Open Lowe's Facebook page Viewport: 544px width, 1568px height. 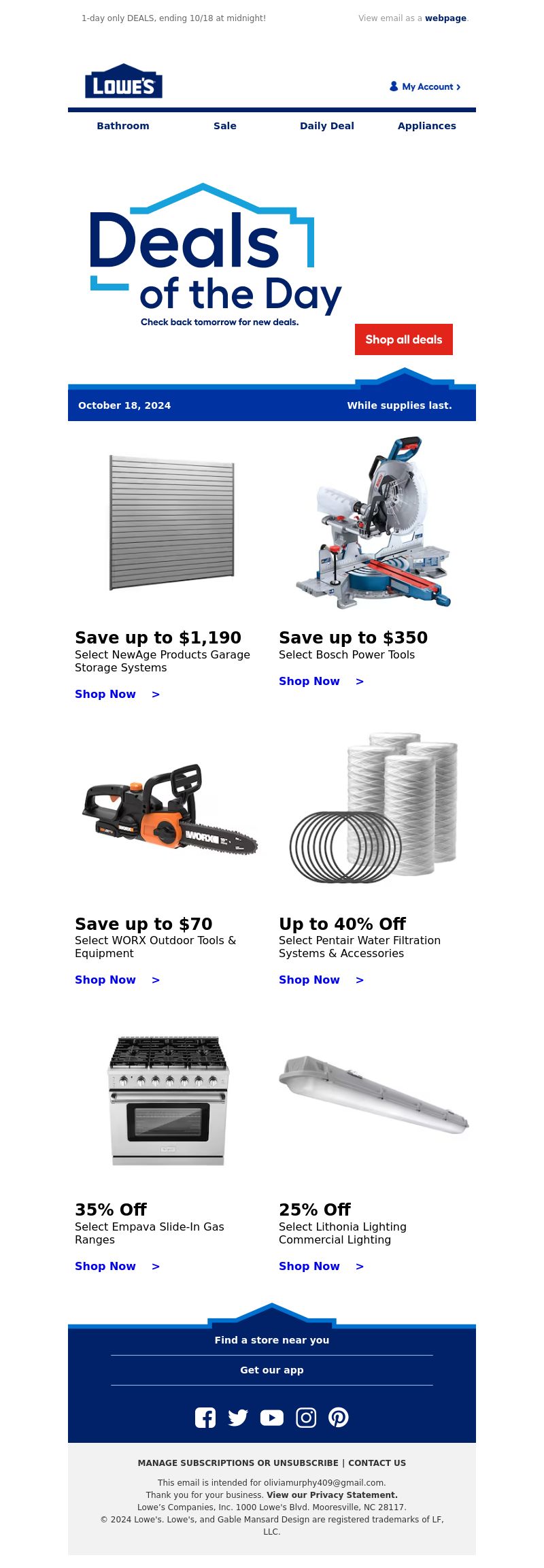coord(205,1418)
